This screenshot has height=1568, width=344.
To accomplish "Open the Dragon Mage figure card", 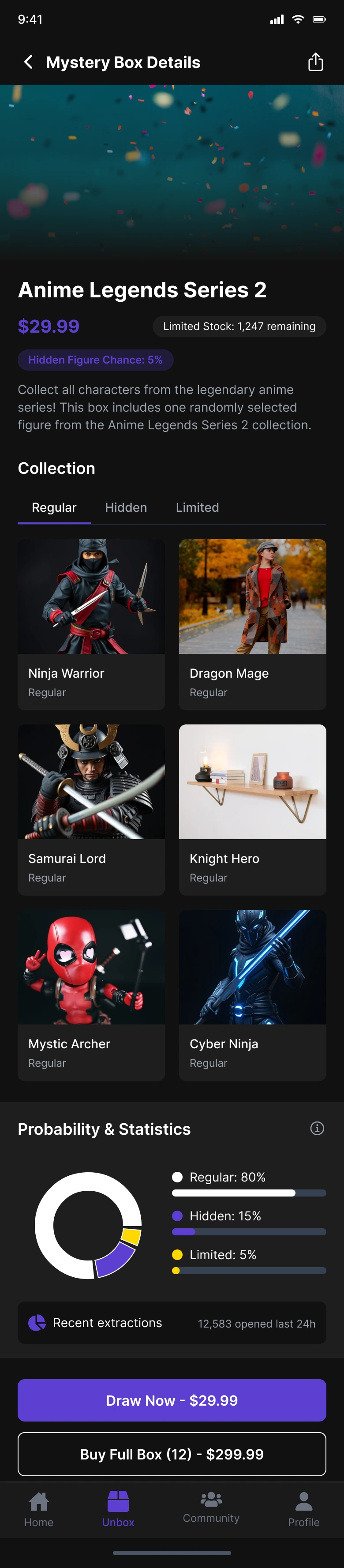I will pos(253,624).
